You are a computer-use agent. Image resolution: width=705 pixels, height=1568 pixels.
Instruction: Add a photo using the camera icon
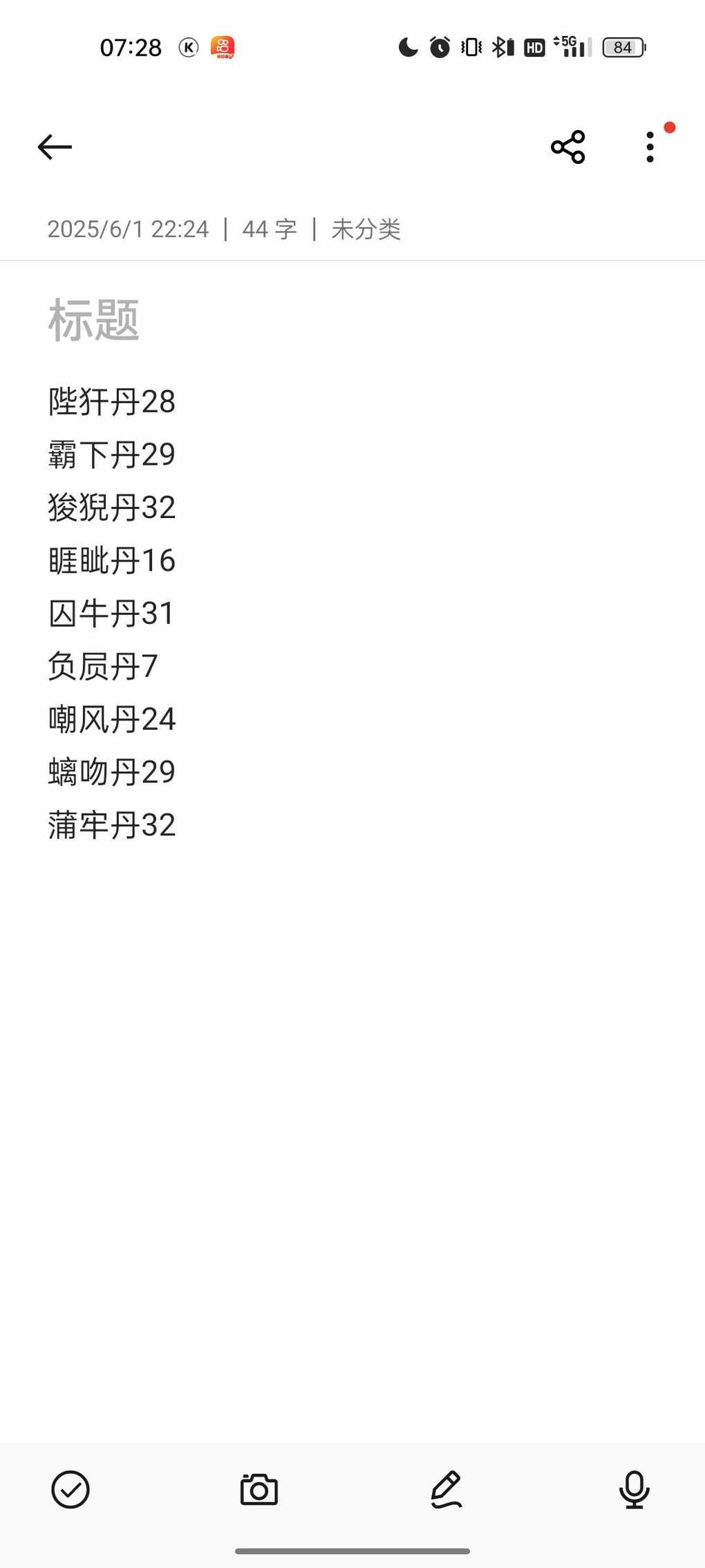coord(259,1489)
